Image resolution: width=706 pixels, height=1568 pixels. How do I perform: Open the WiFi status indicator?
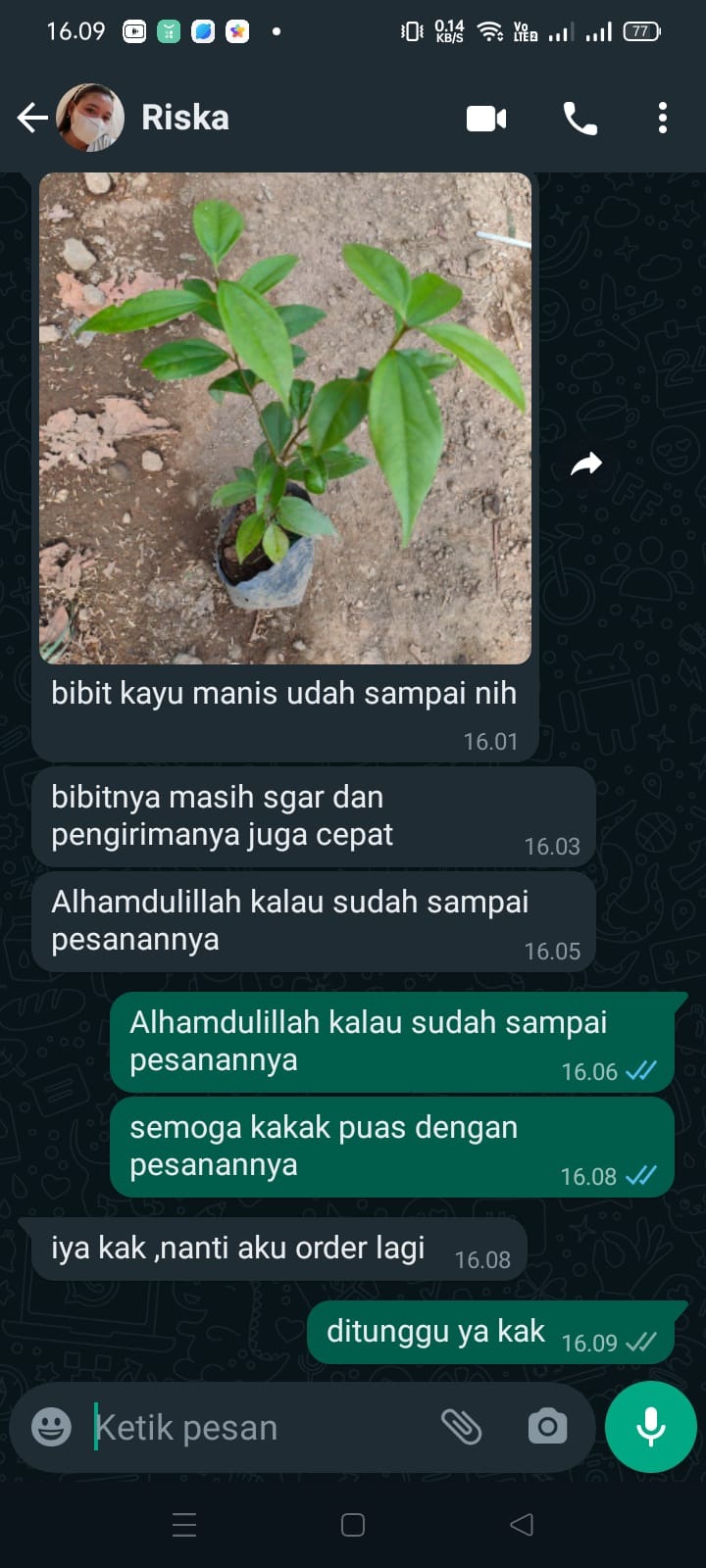pyautogui.click(x=490, y=30)
